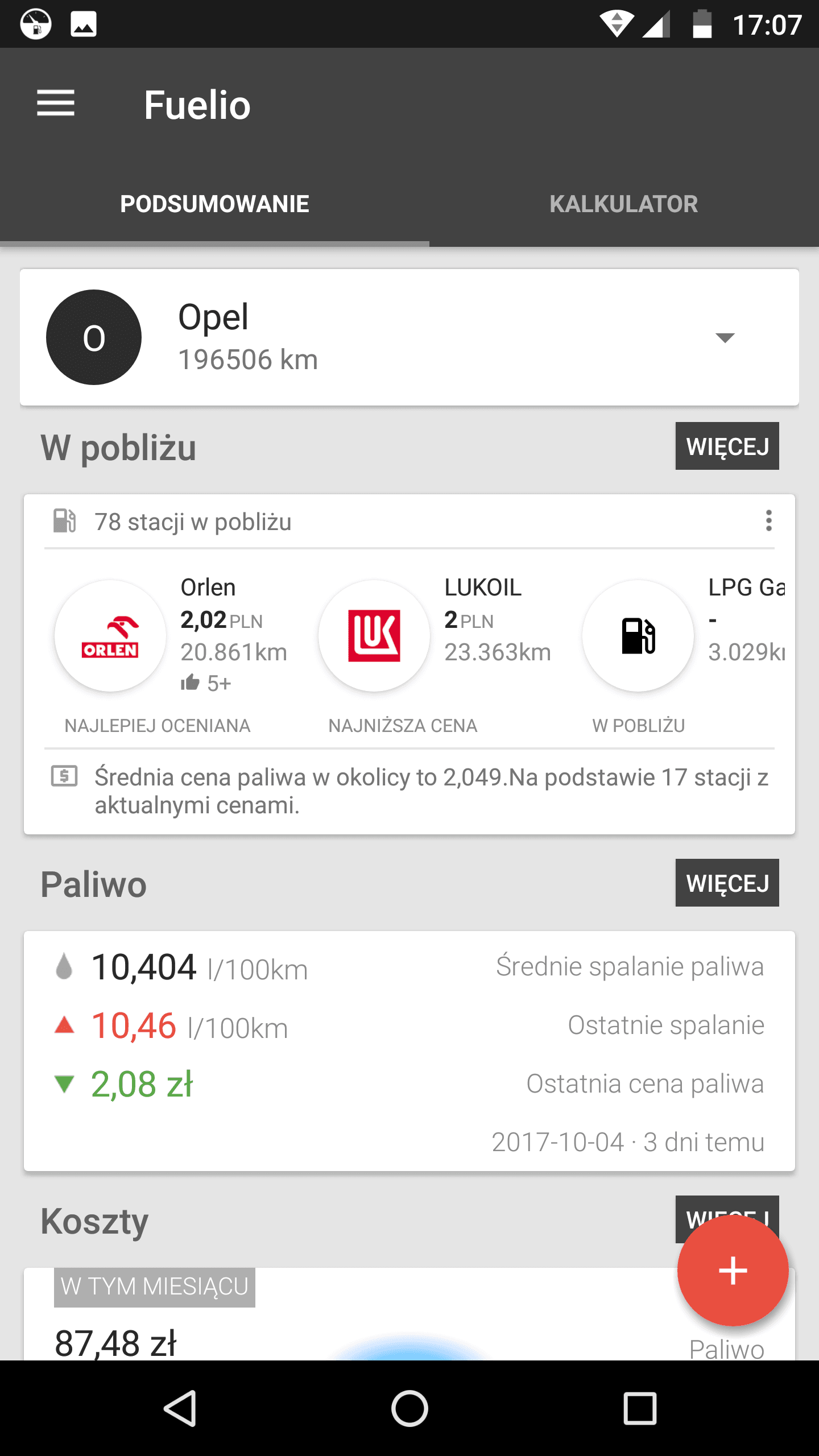Open the hamburger navigation drawer
The height and width of the screenshot is (1456, 819).
pyautogui.click(x=56, y=104)
